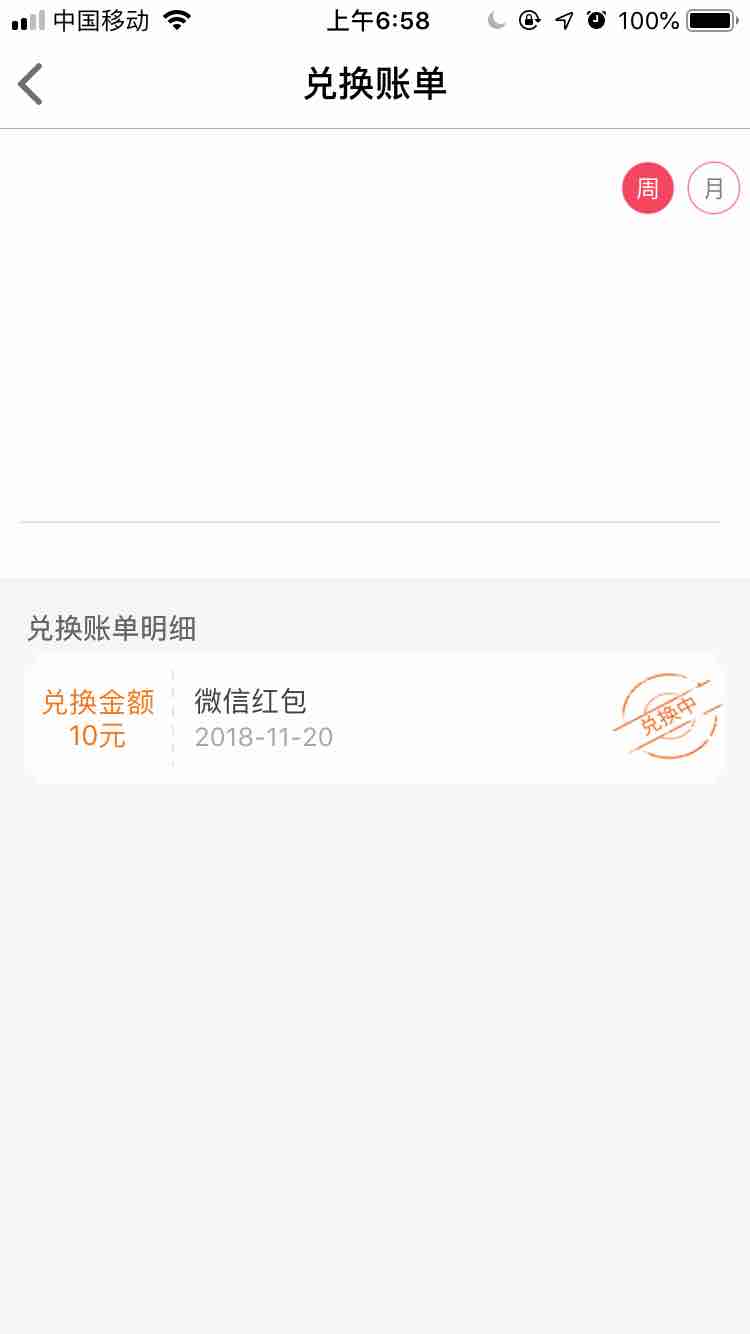This screenshot has width=750, height=1334.
Task: Switch to the 周 (weekly) view
Action: [648, 188]
